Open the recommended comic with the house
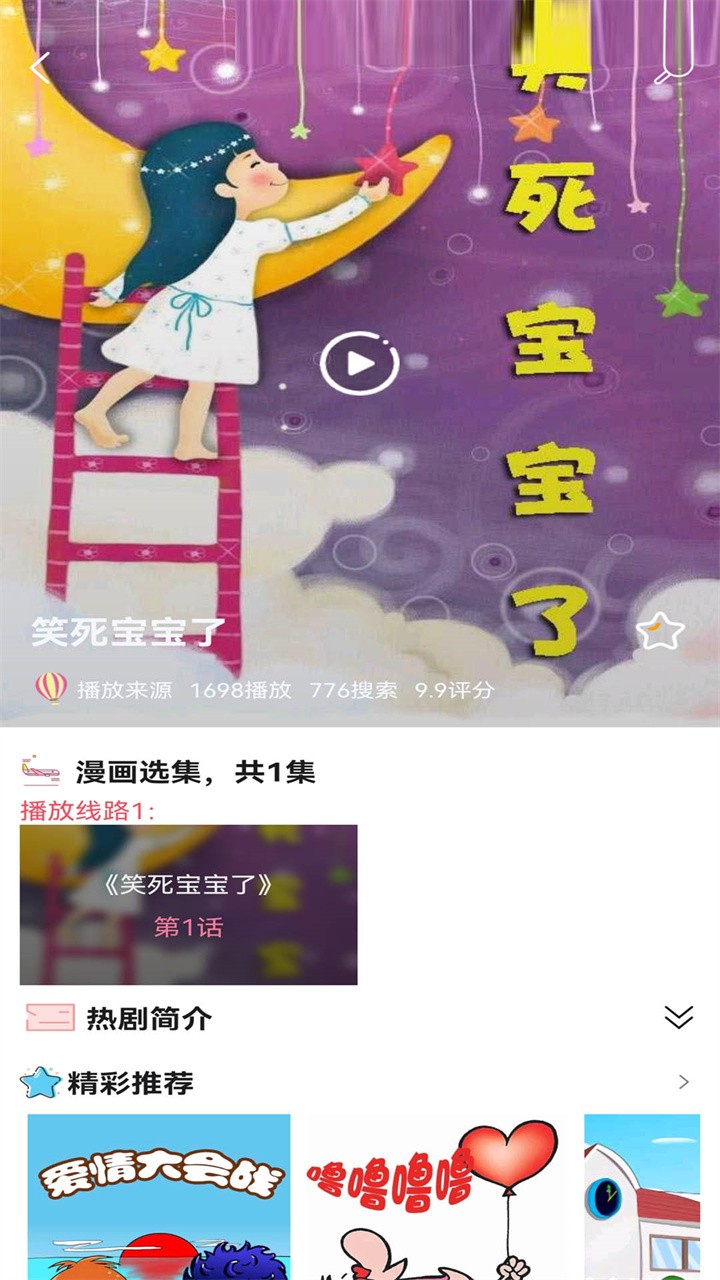Image resolution: width=720 pixels, height=1280 pixels. [642, 1196]
